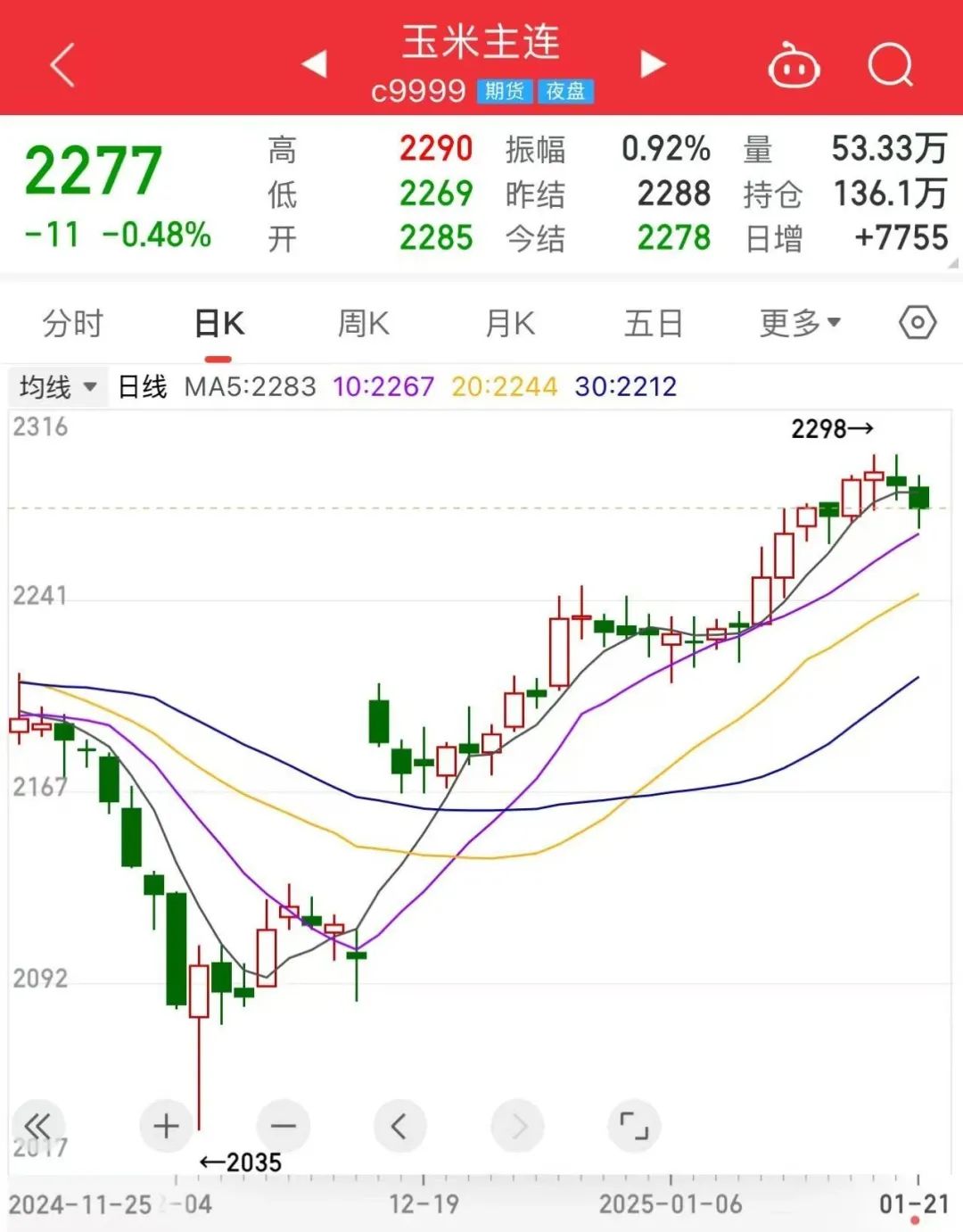This screenshot has width=963, height=1232.
Task: Switch to the previous futures contract
Action: pos(315,64)
